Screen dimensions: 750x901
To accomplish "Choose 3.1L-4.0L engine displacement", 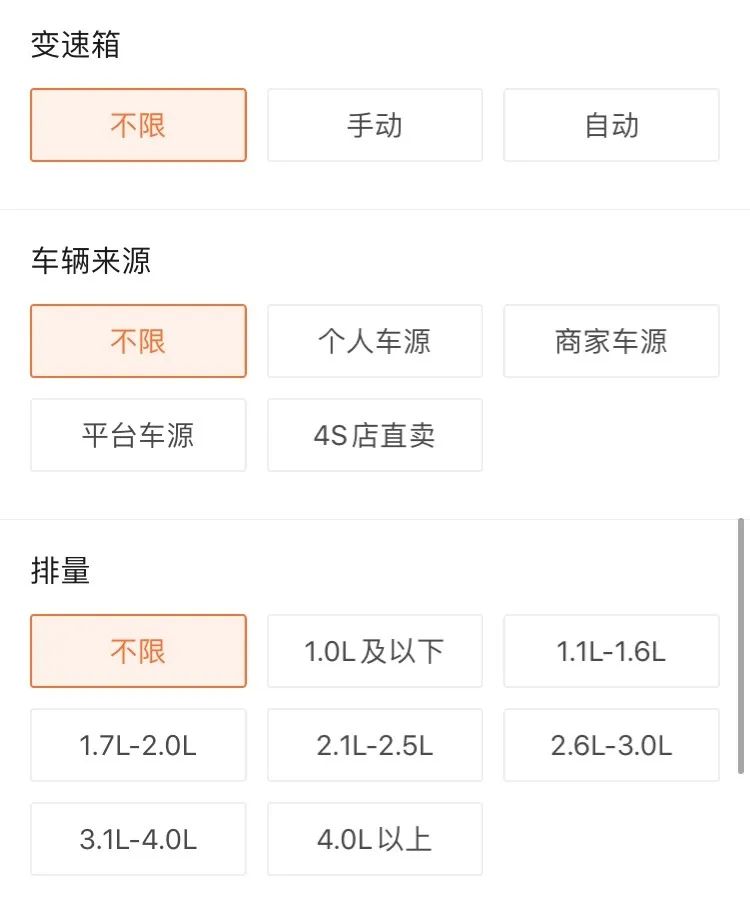I will [x=138, y=838].
